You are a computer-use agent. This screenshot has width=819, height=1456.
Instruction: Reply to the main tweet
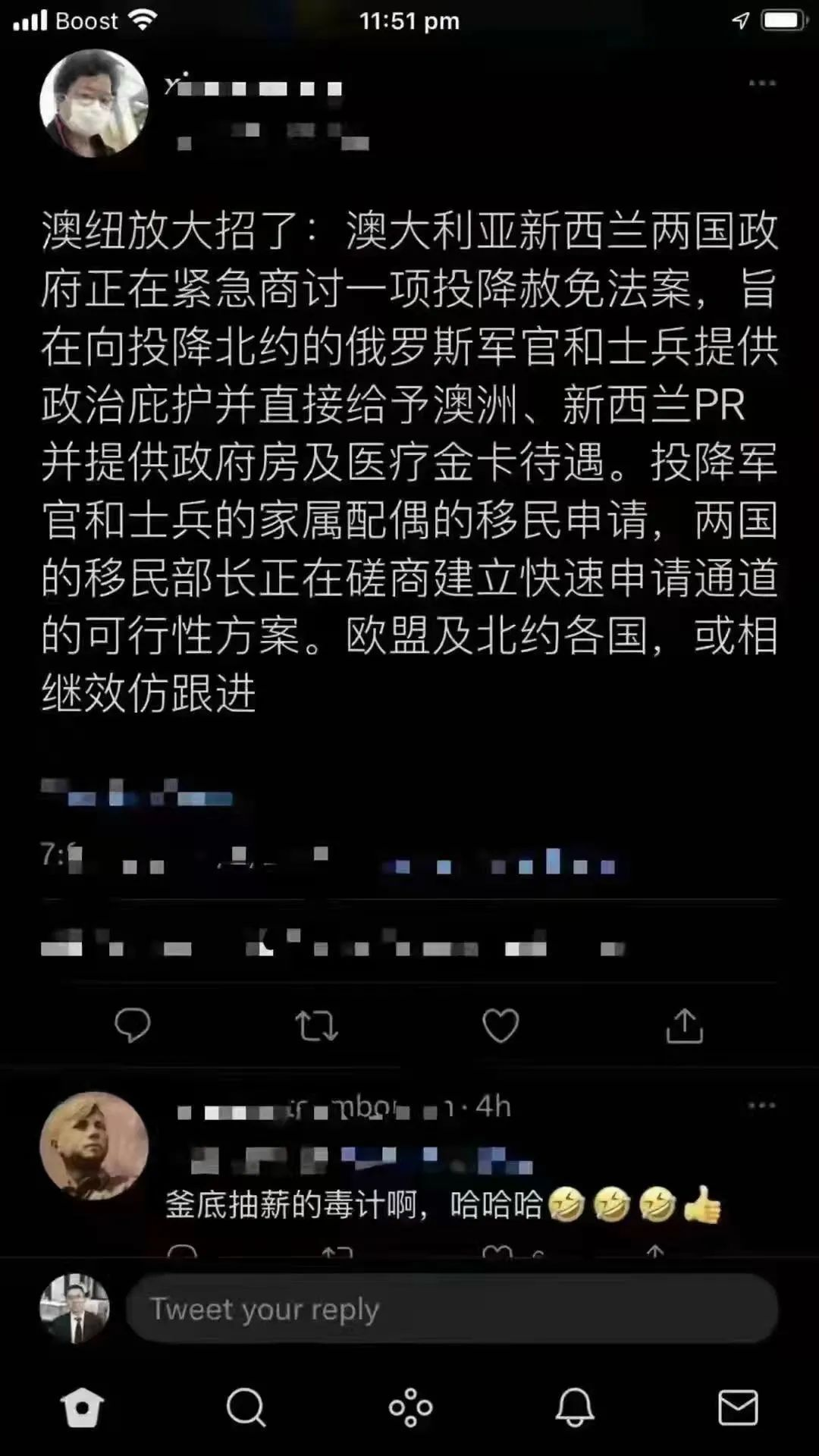pyautogui.click(x=133, y=1026)
